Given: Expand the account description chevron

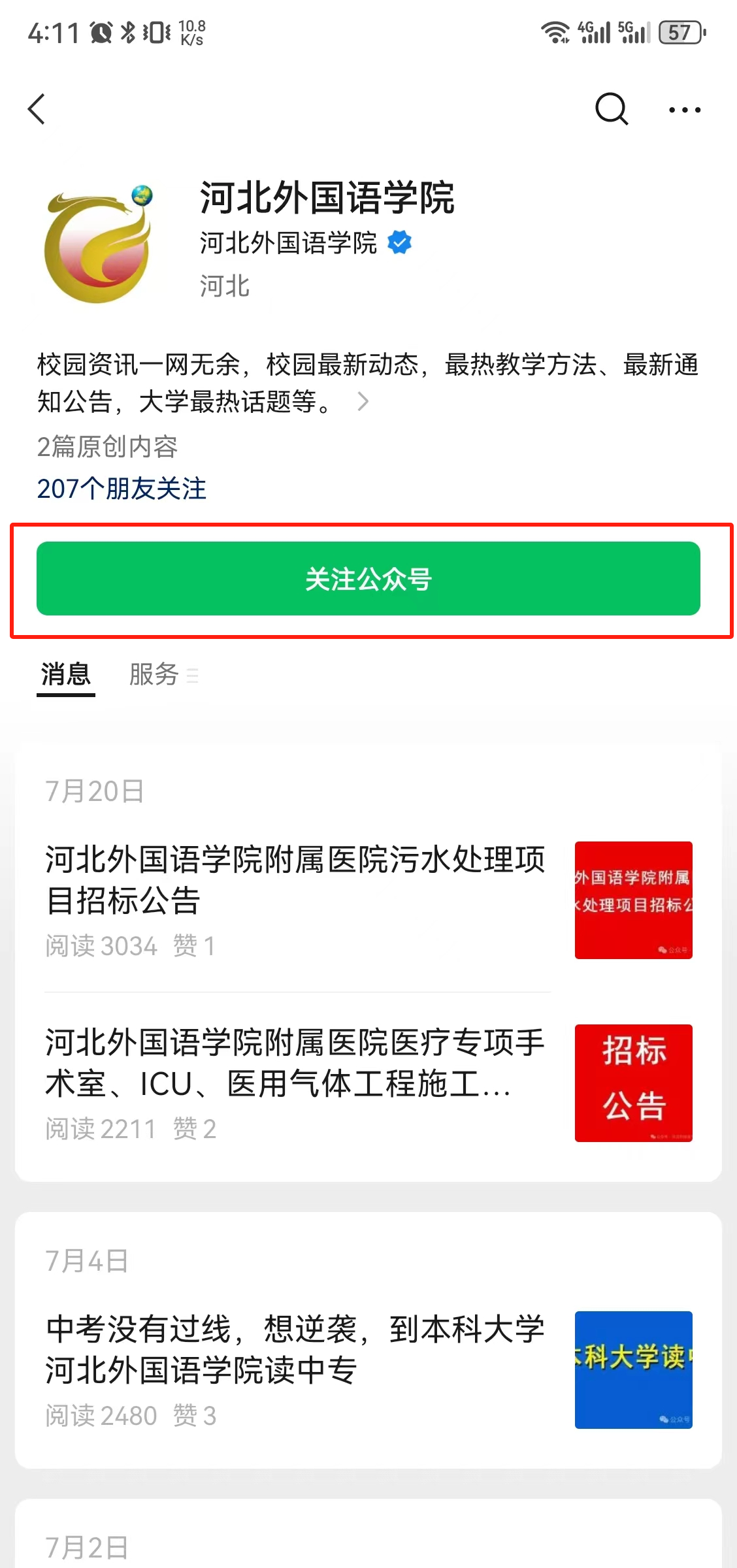Looking at the screenshot, I should (x=363, y=401).
